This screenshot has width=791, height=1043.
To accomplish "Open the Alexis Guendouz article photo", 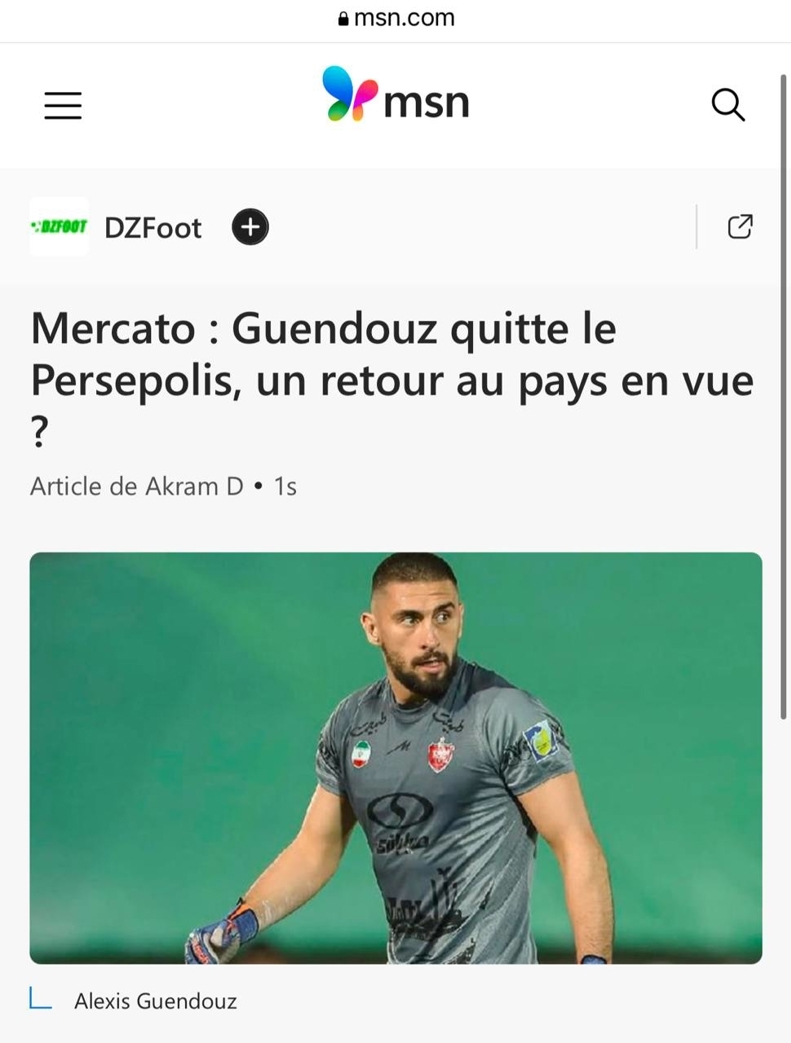I will 396,757.
